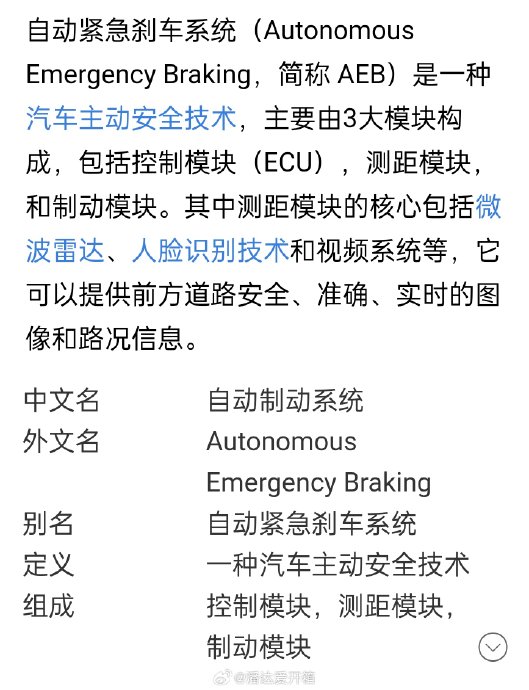This screenshot has height=690, width=529.
Task: Expand the info table with chevron
Action: click(492, 647)
